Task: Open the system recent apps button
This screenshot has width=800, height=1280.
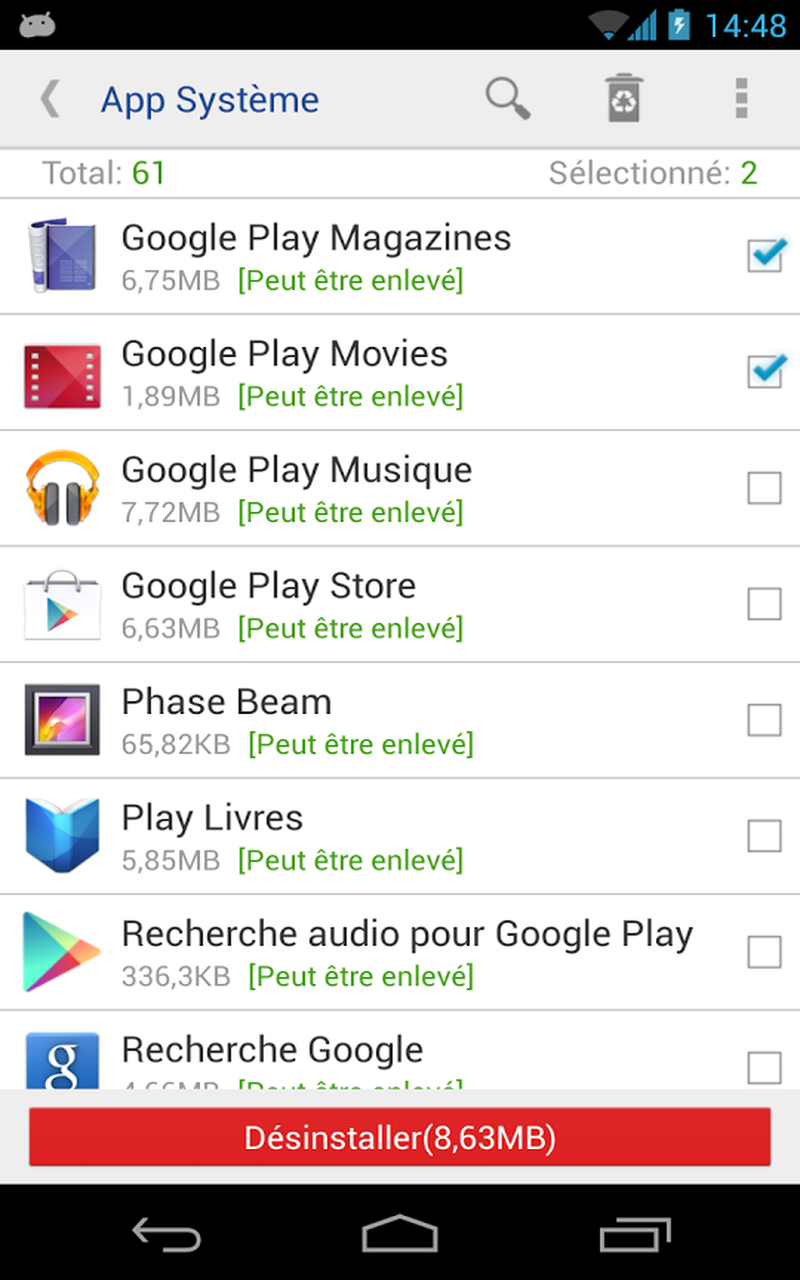Action: [634, 1235]
